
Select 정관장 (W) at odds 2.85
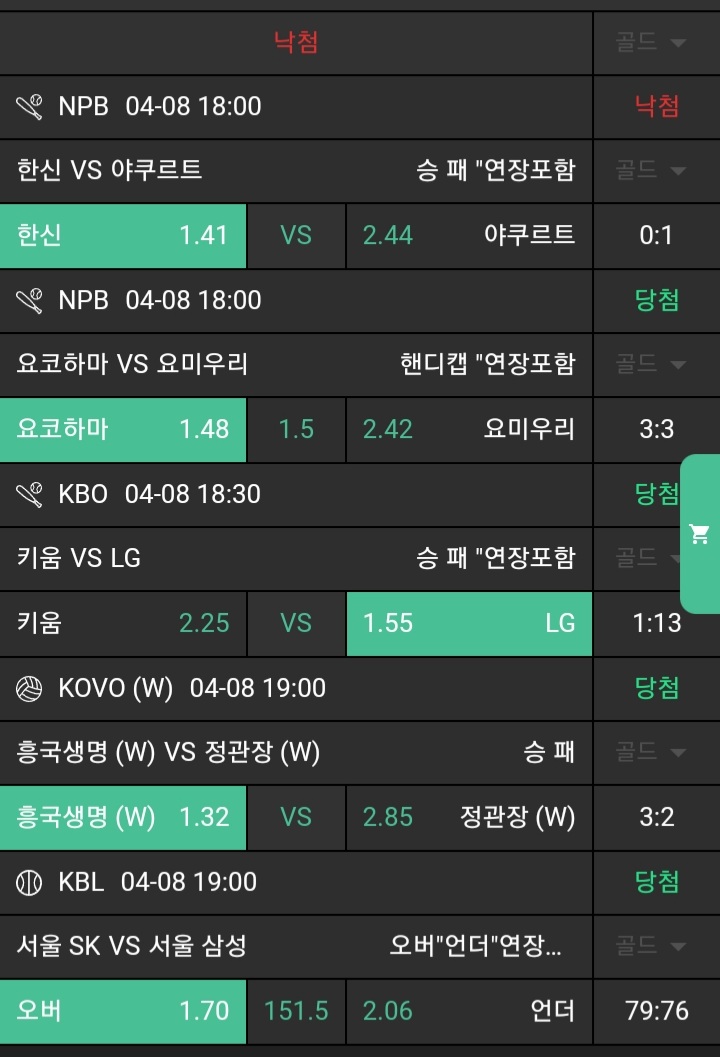[x=469, y=817]
